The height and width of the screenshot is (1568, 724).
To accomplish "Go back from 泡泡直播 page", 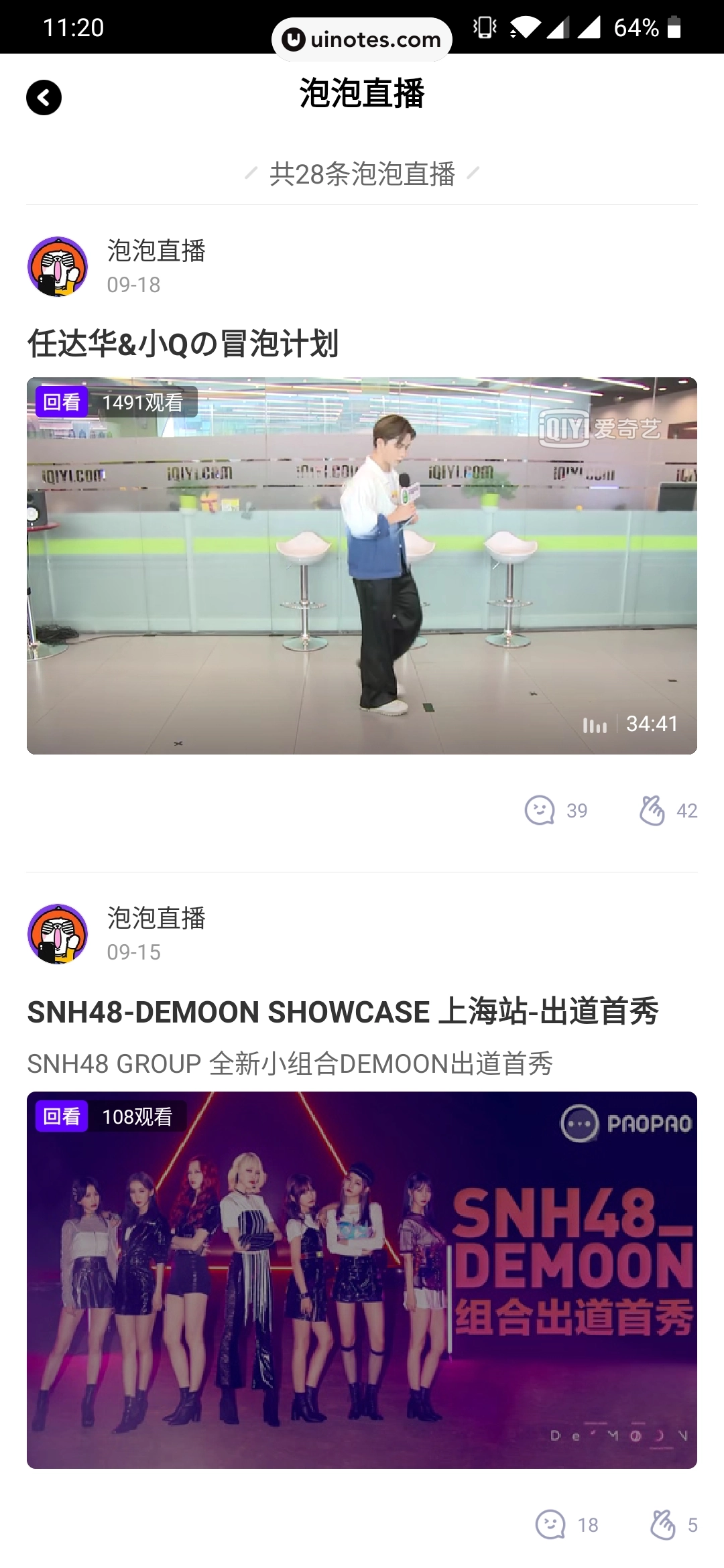I will (x=44, y=98).
